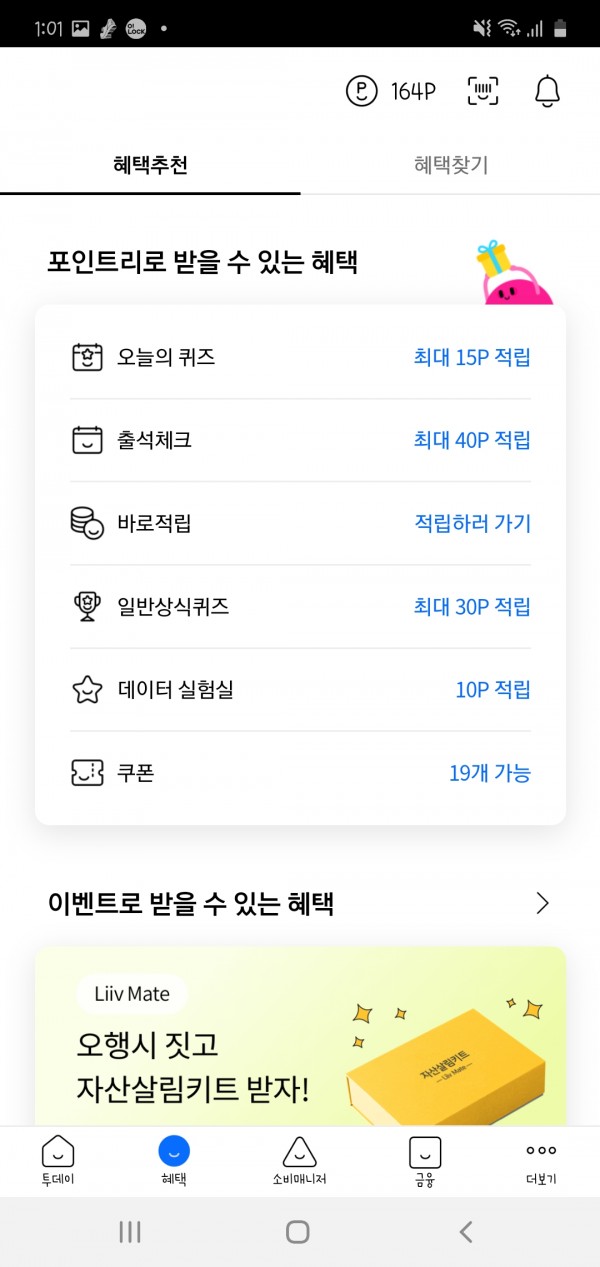Viewport: 600px width, 1267px height.
Task: Expand 이벤트로 받을 수 있는 혜택 arrow
Action: coord(543,904)
